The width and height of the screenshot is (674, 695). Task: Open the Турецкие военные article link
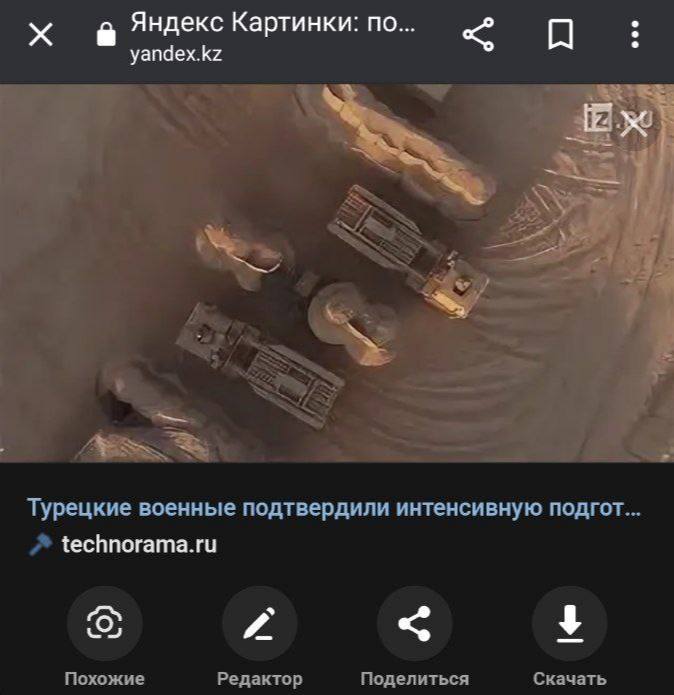pos(334,508)
